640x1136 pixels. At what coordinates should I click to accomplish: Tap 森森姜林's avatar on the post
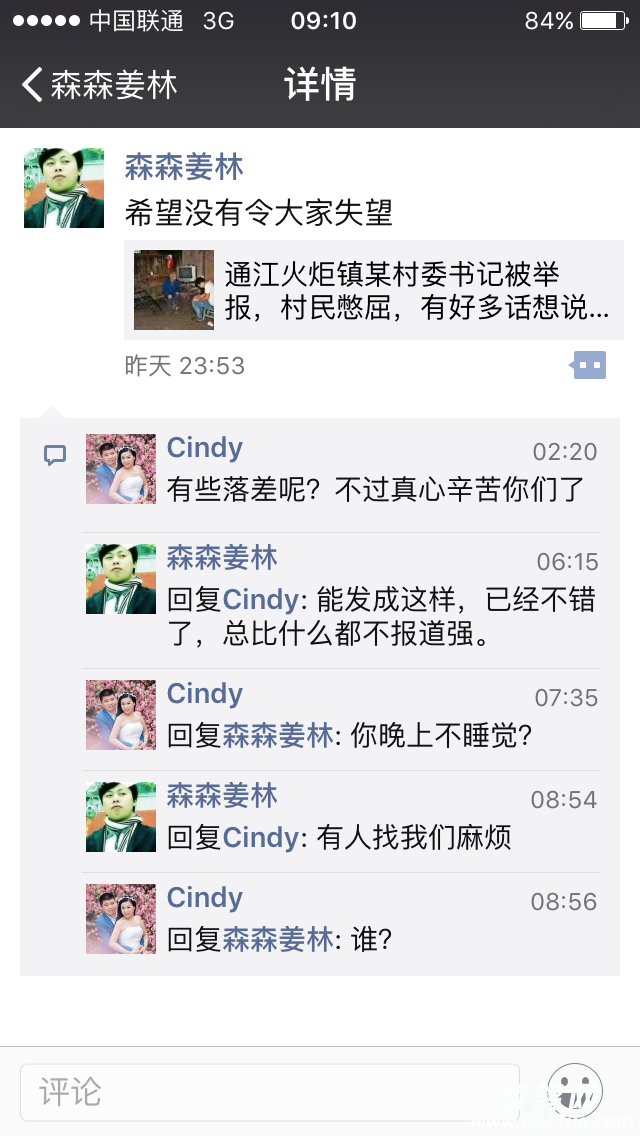[x=64, y=188]
